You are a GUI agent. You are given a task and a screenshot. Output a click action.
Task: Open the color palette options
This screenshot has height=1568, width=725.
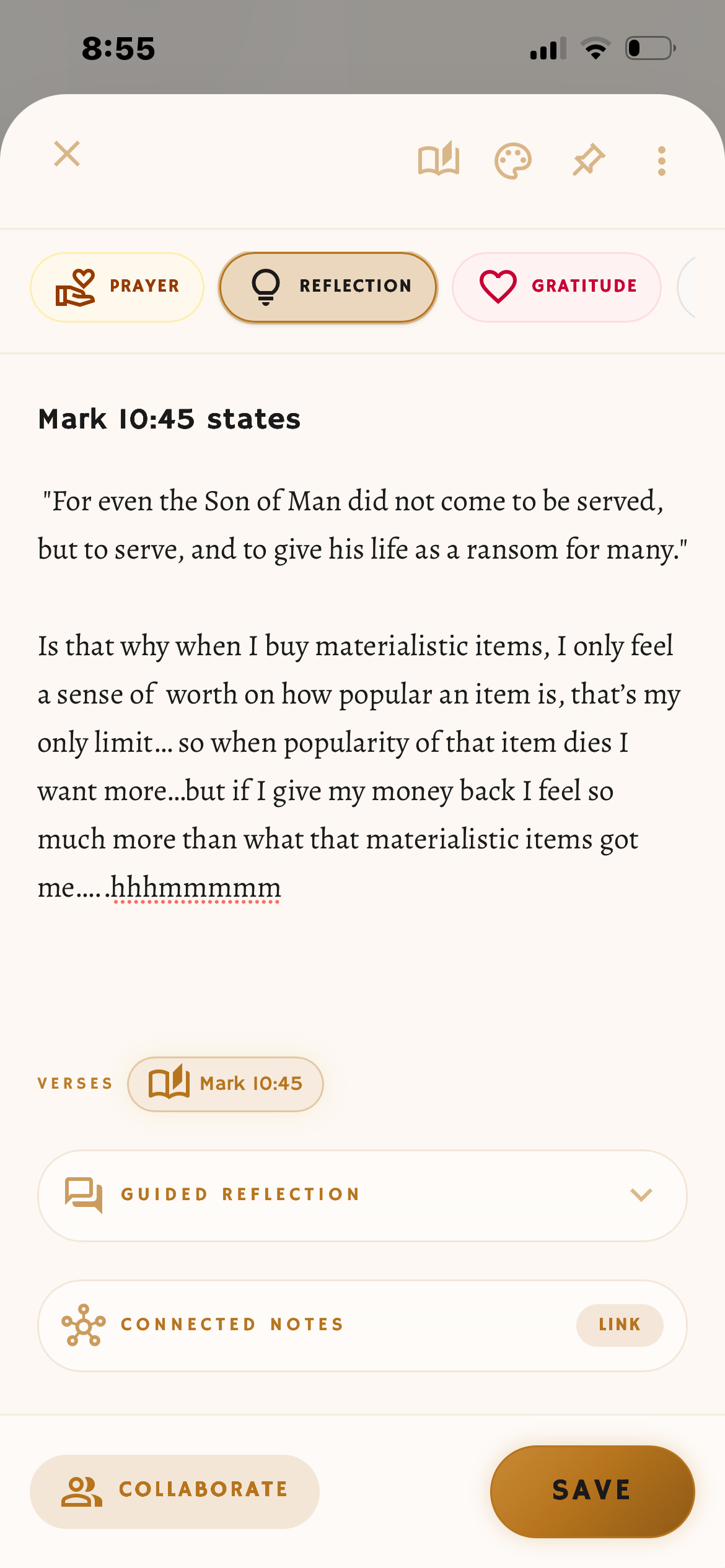pyautogui.click(x=513, y=161)
